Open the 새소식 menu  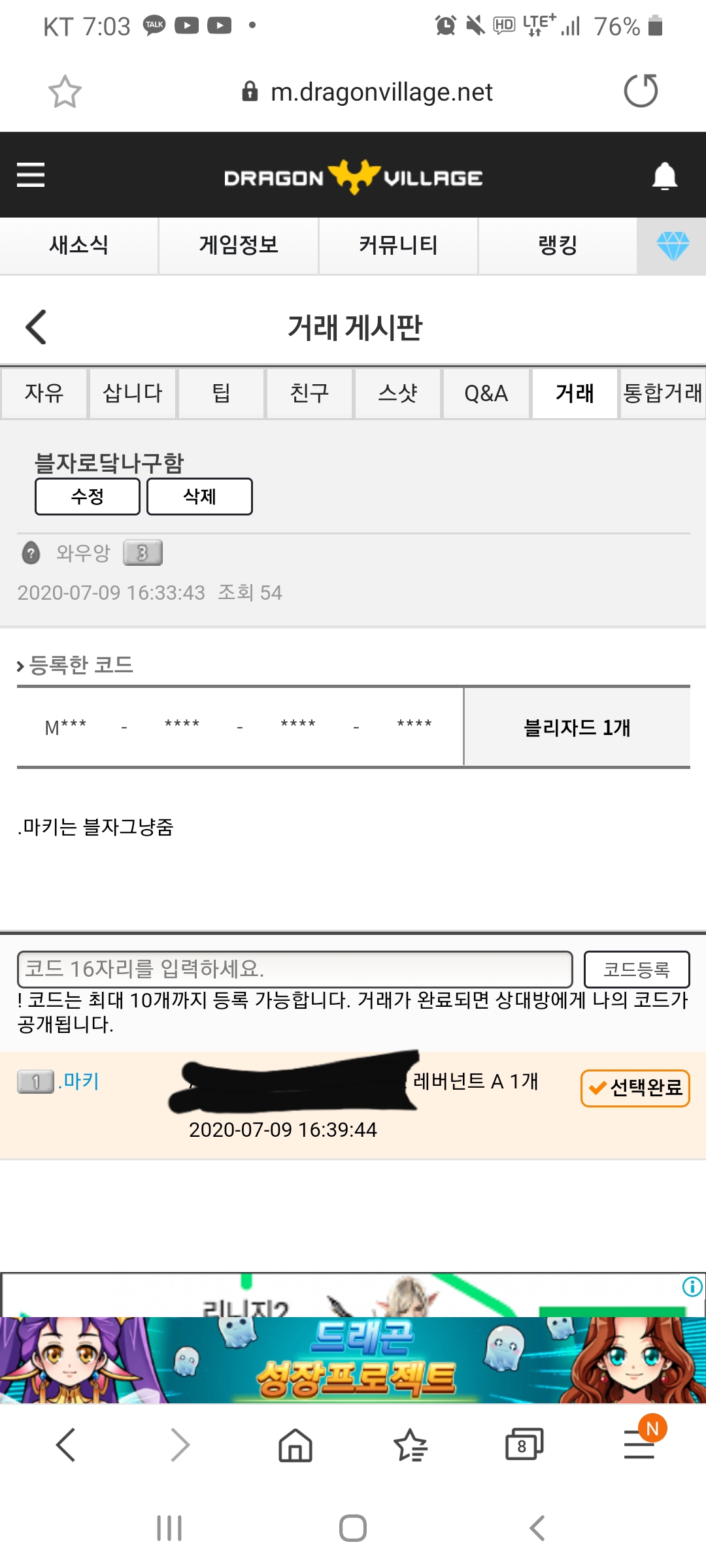(79, 246)
